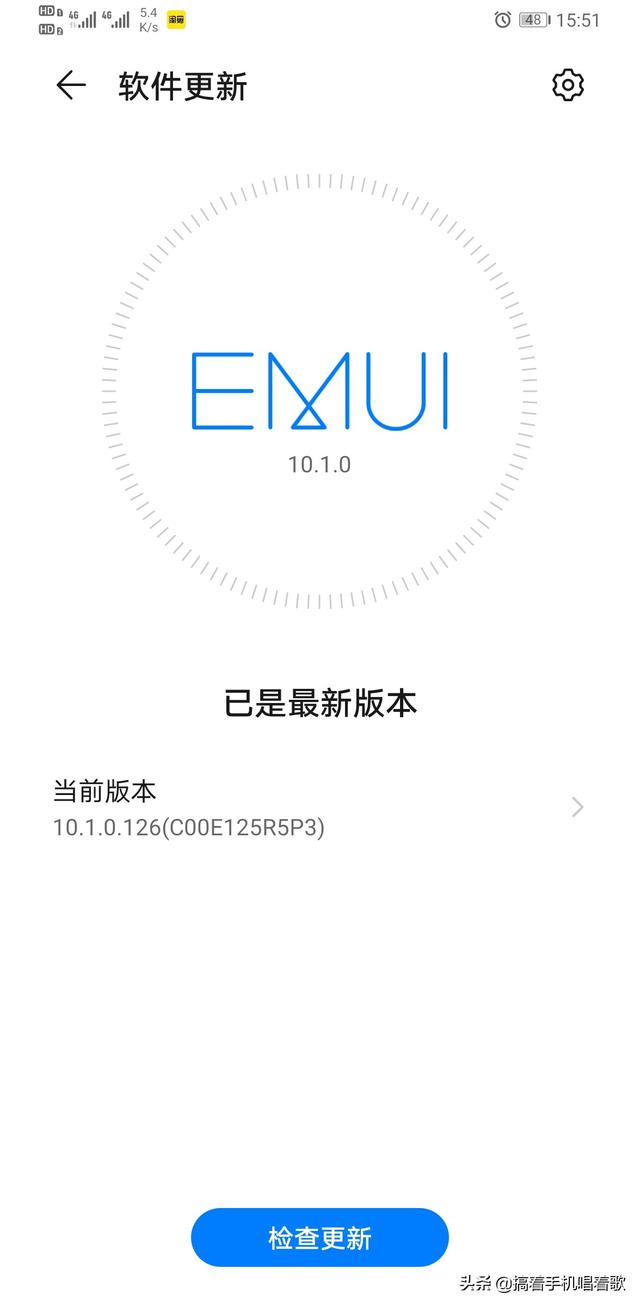
Task: Tap the 检查更新 button
Action: (x=320, y=1239)
